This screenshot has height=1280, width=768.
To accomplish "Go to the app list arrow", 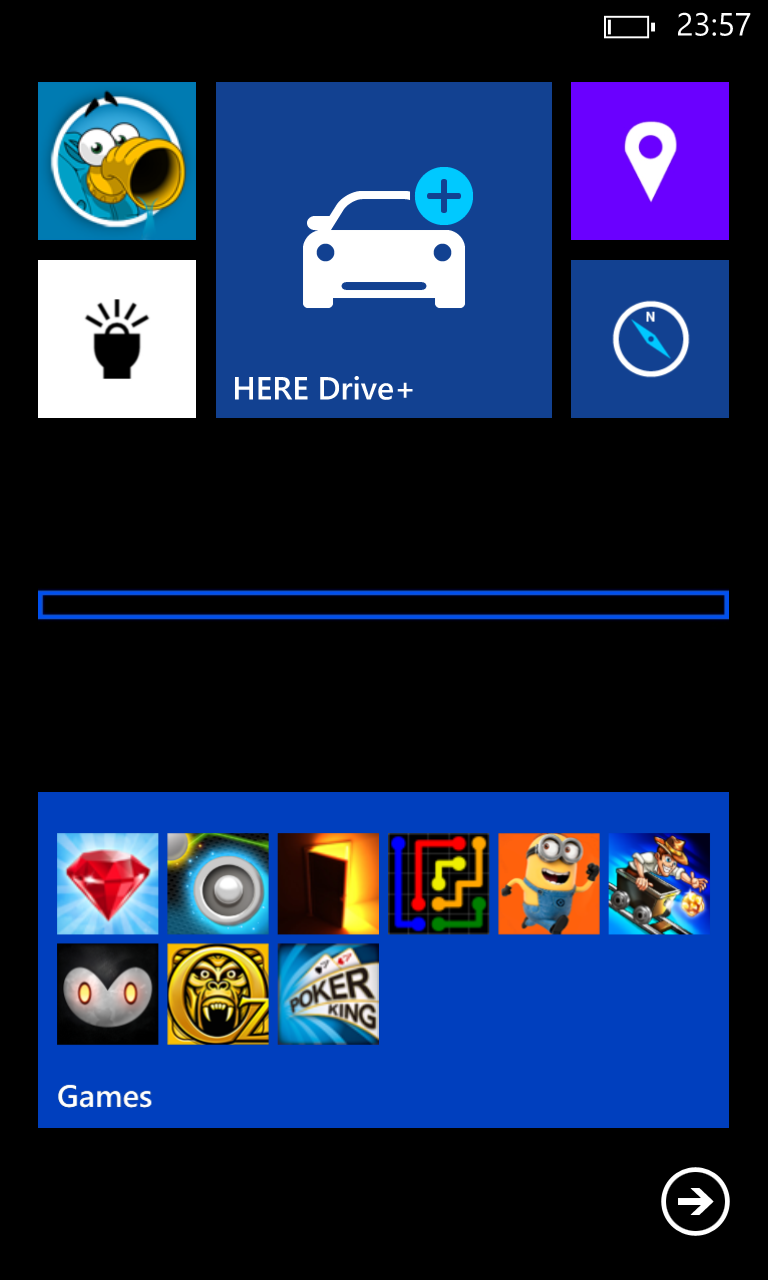I will pyautogui.click(x=696, y=1201).
